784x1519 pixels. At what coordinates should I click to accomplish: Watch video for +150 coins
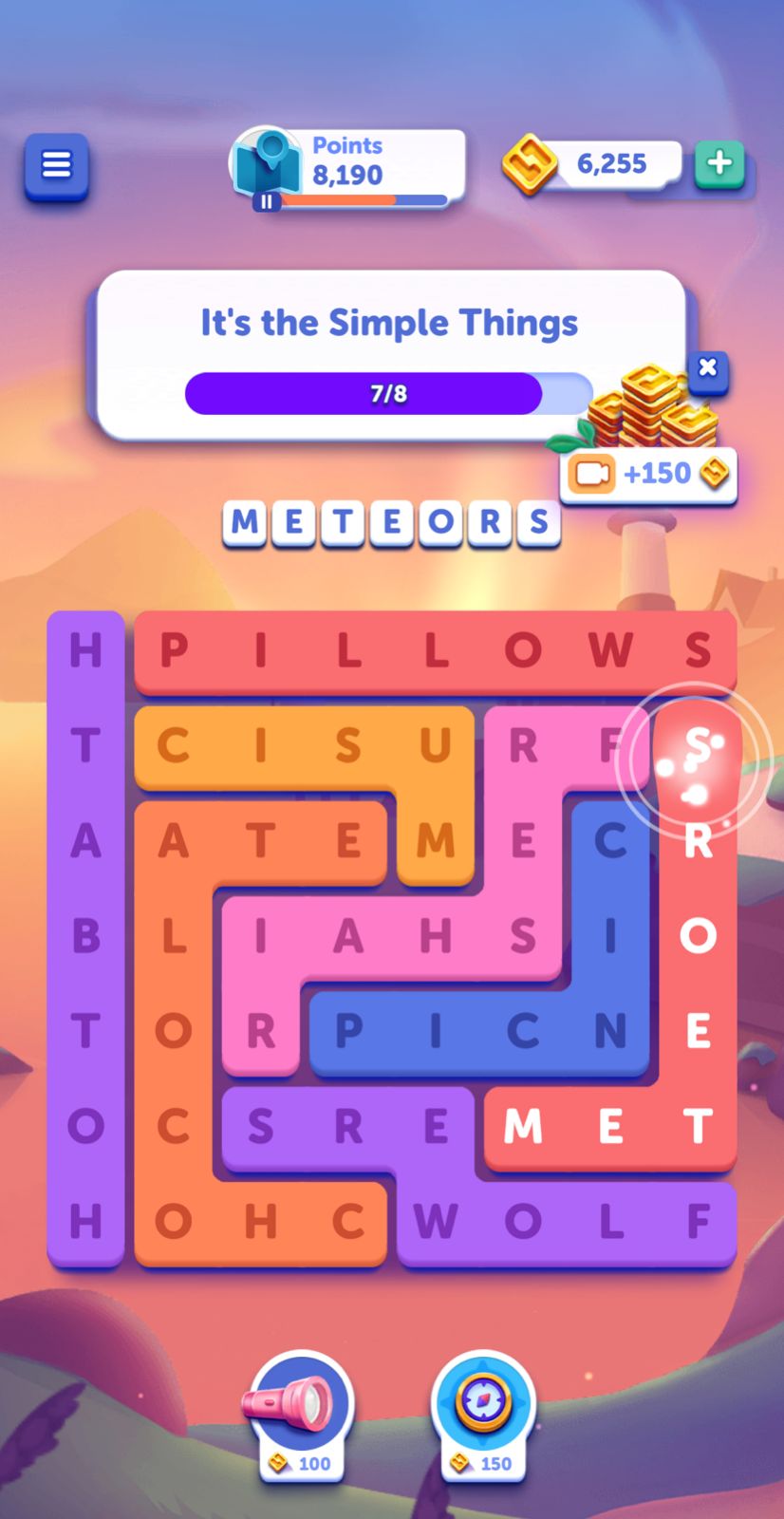coord(648,473)
